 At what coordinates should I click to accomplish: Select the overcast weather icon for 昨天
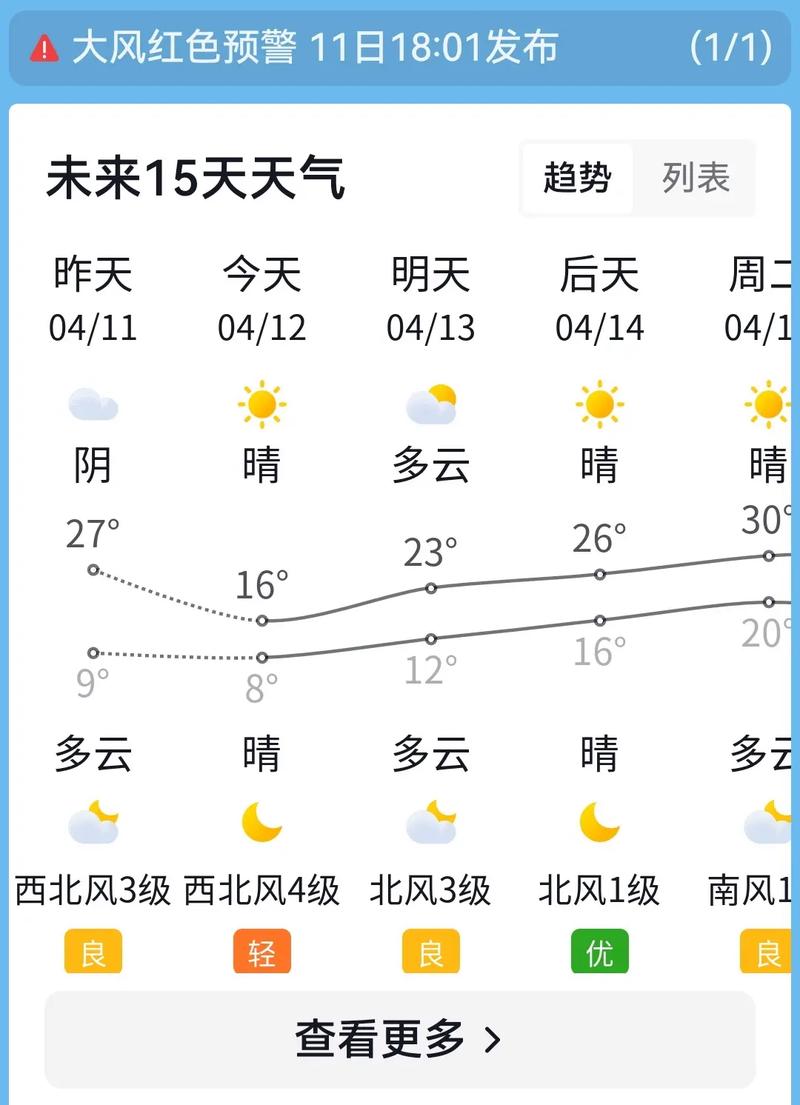(94, 404)
